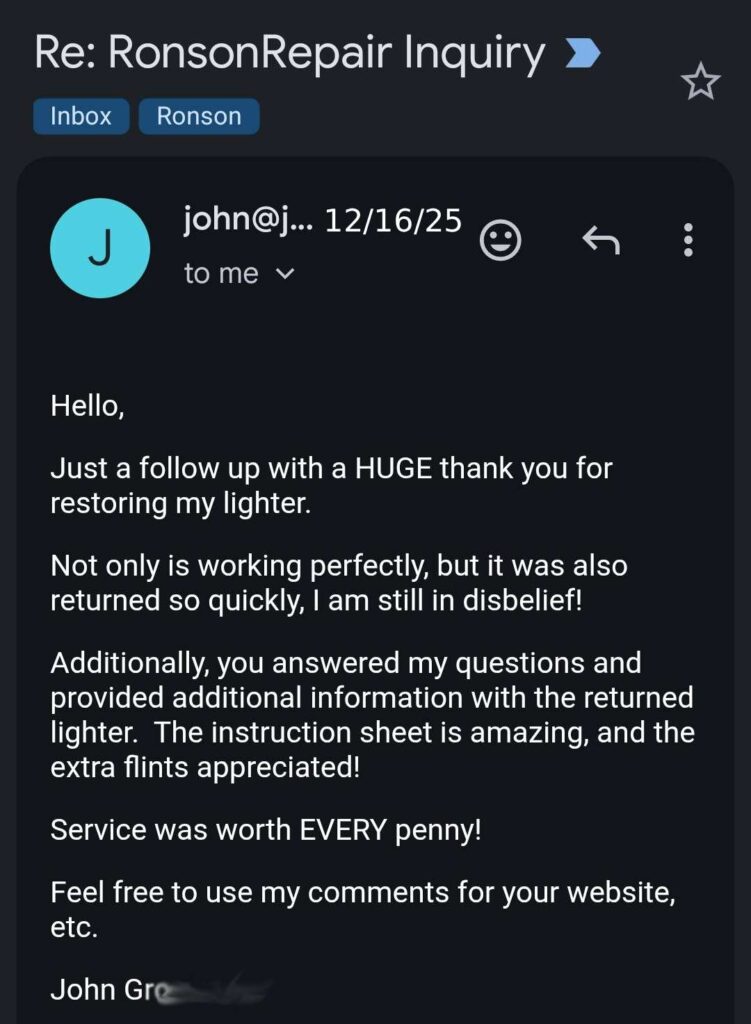Open sender's avatar with letter J
Screen dimensions: 751x1024
click(x=100, y=248)
